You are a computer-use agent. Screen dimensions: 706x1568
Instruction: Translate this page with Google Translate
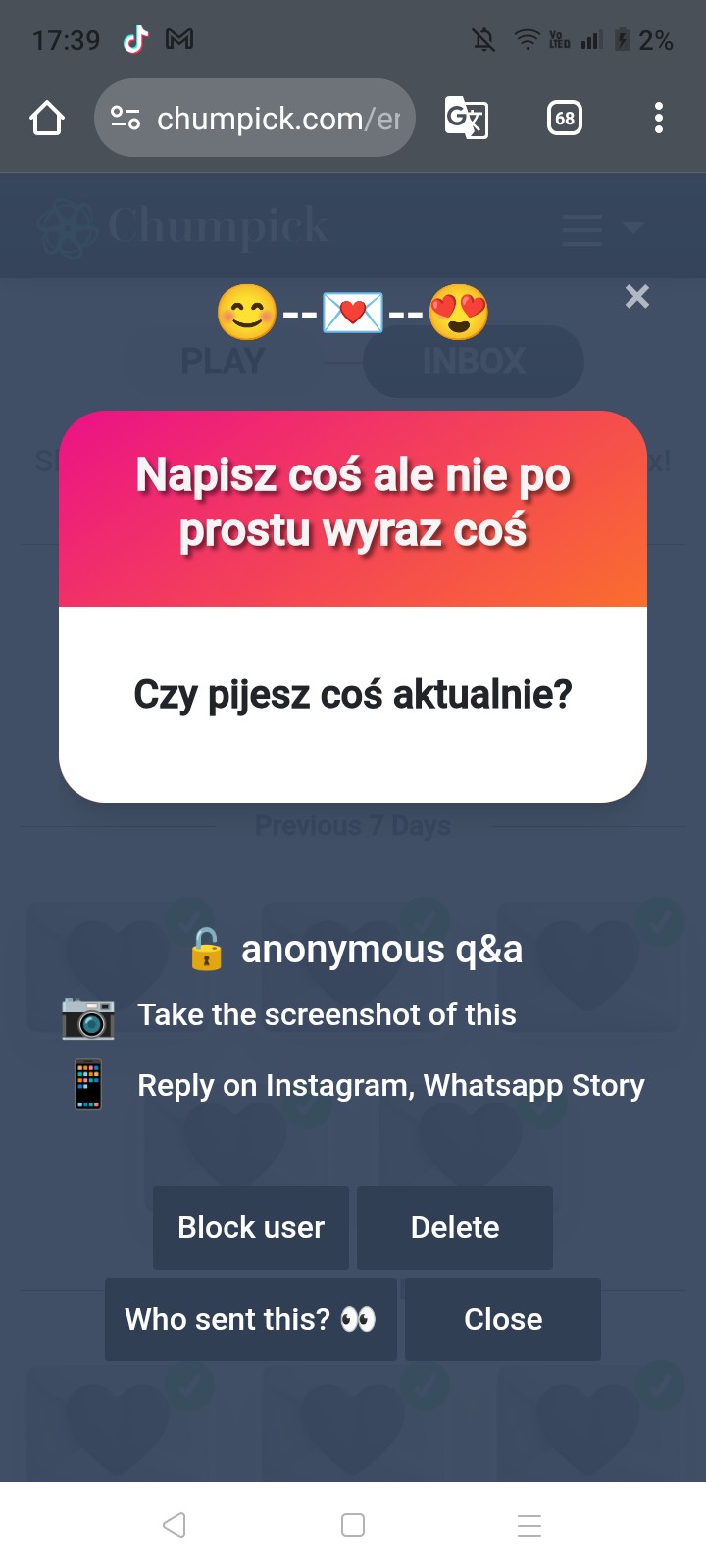tap(467, 119)
